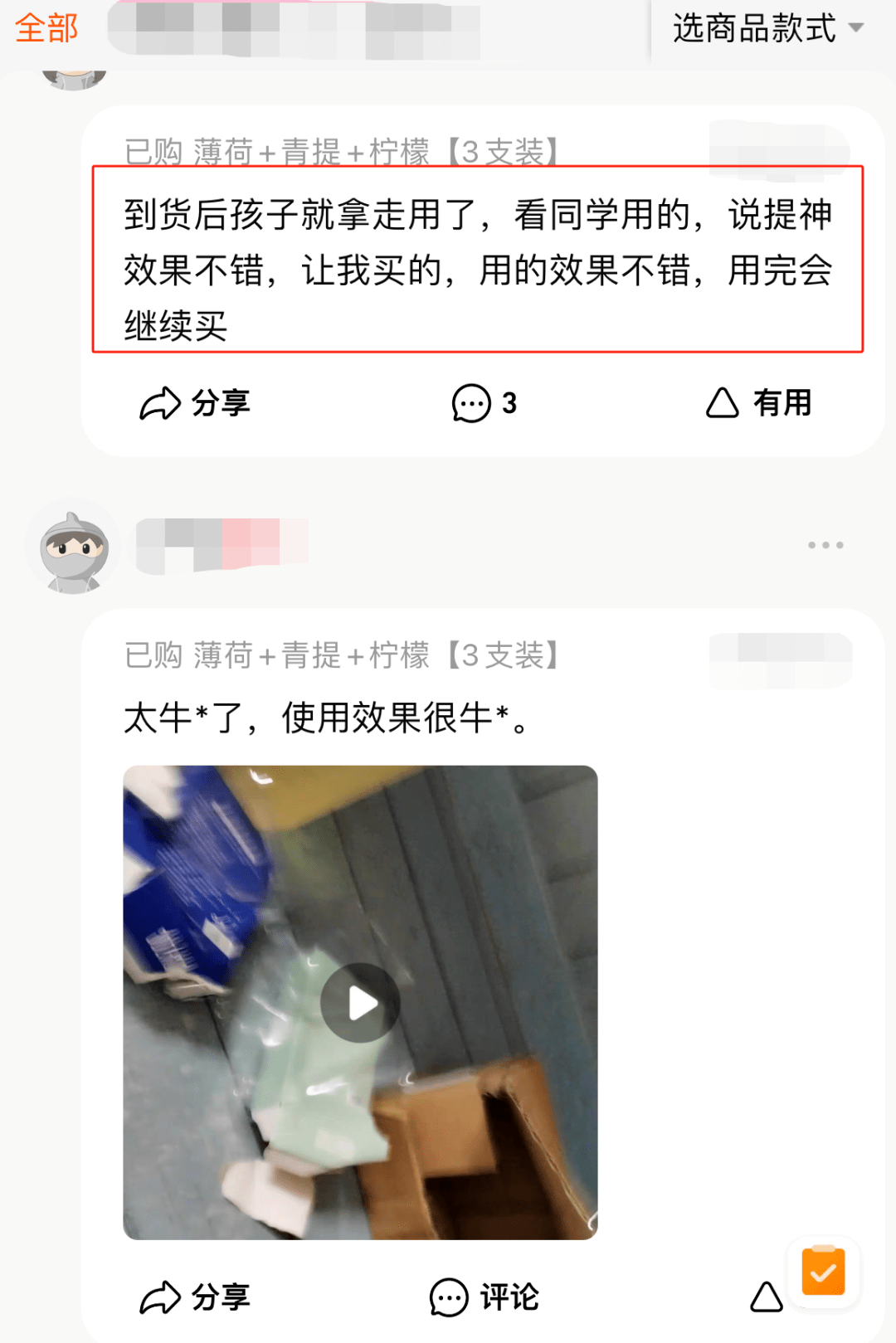Open the 3 comments on first review

tap(485, 404)
